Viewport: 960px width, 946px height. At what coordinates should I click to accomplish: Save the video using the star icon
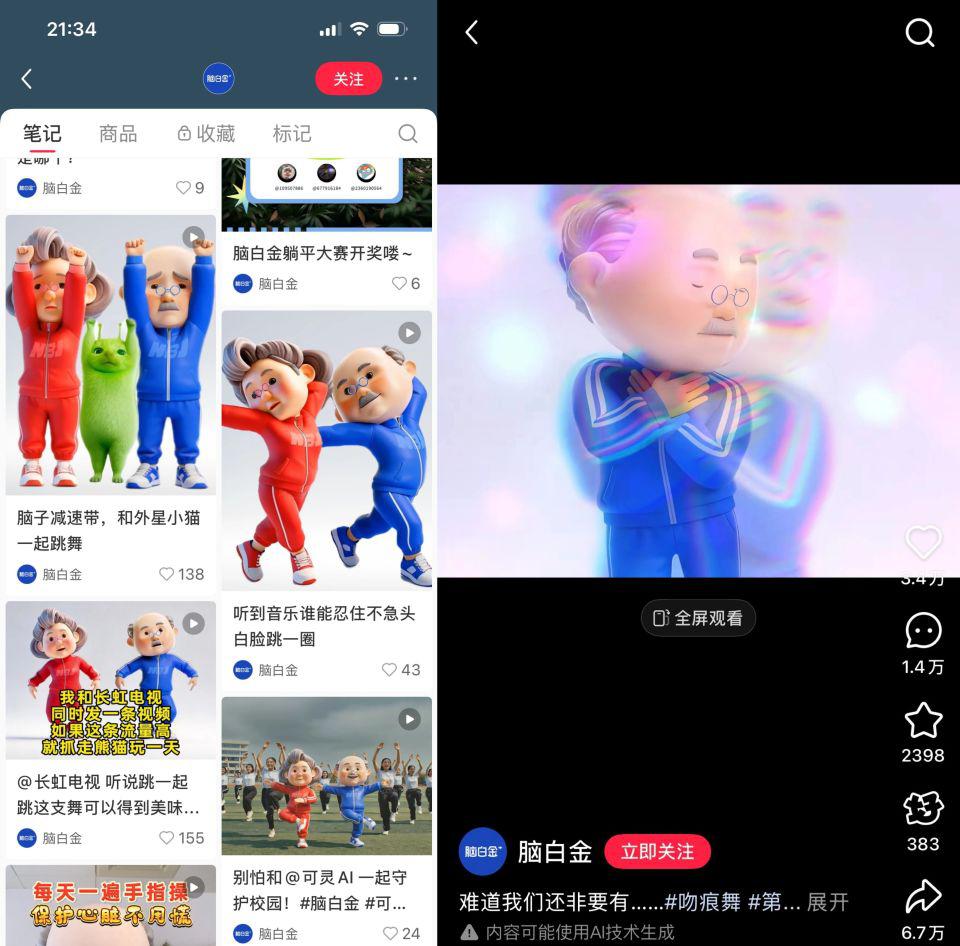pos(923,720)
